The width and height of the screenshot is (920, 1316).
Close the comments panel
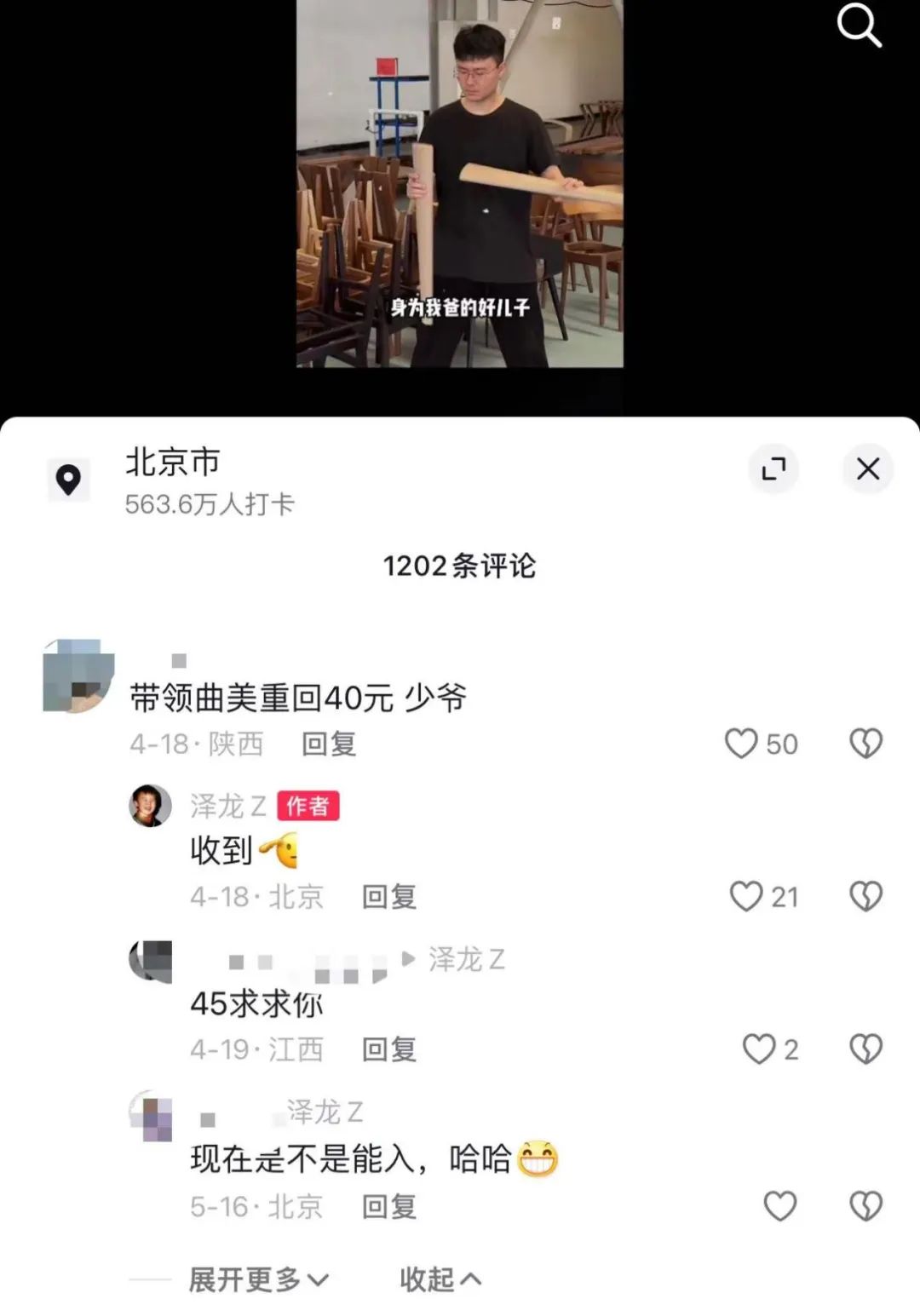(x=867, y=468)
